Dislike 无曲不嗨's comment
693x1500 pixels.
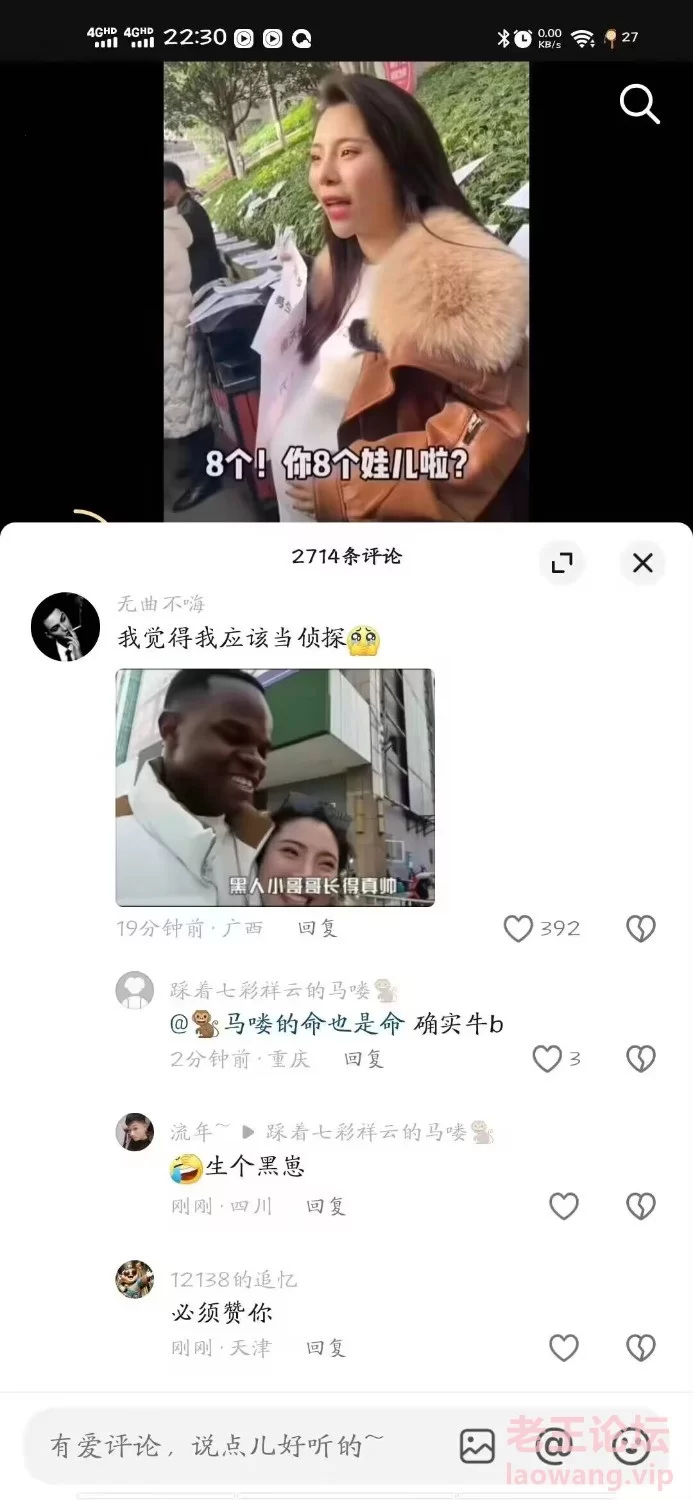(640, 929)
